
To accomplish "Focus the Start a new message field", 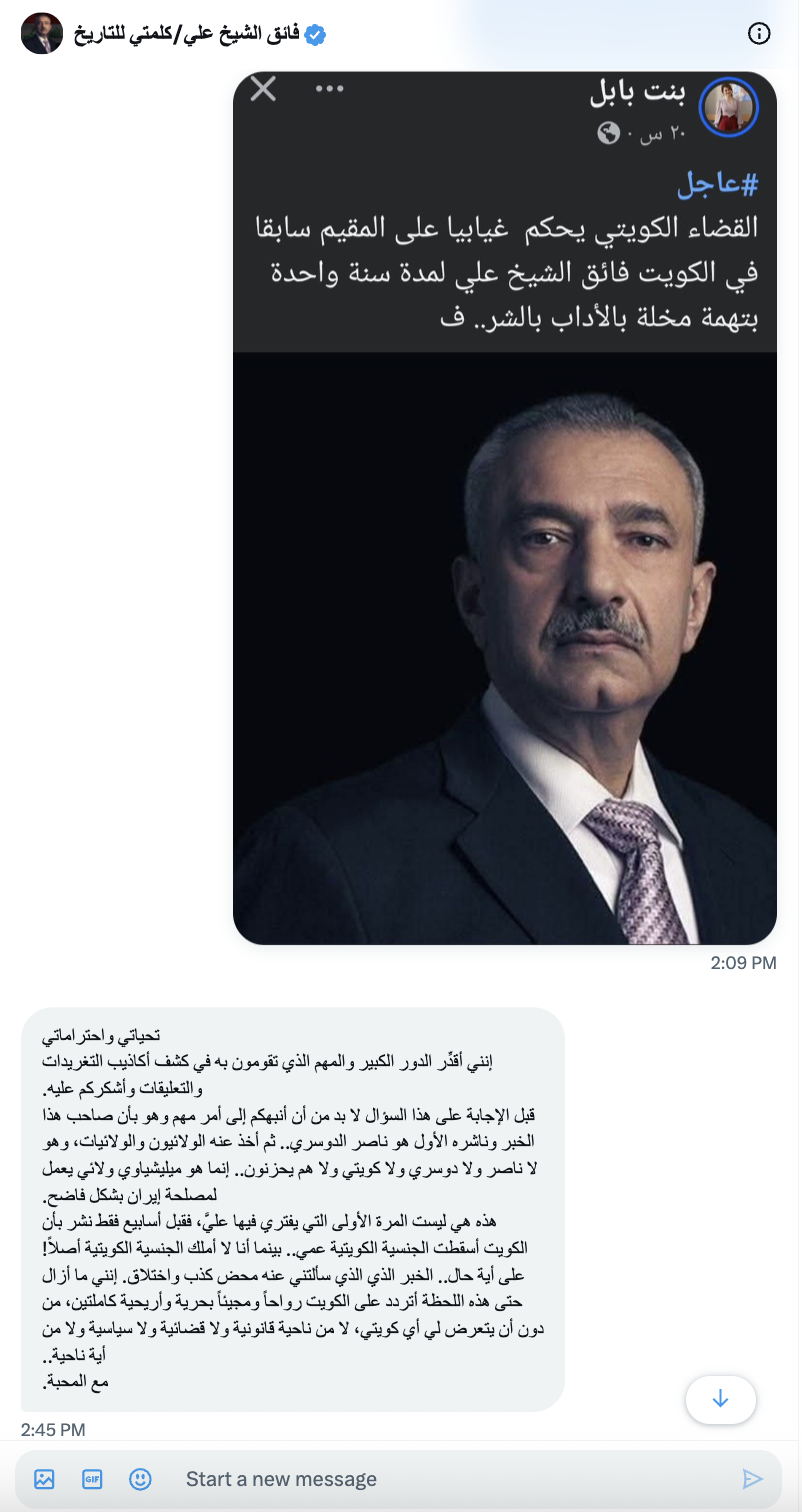I will (450, 1479).
